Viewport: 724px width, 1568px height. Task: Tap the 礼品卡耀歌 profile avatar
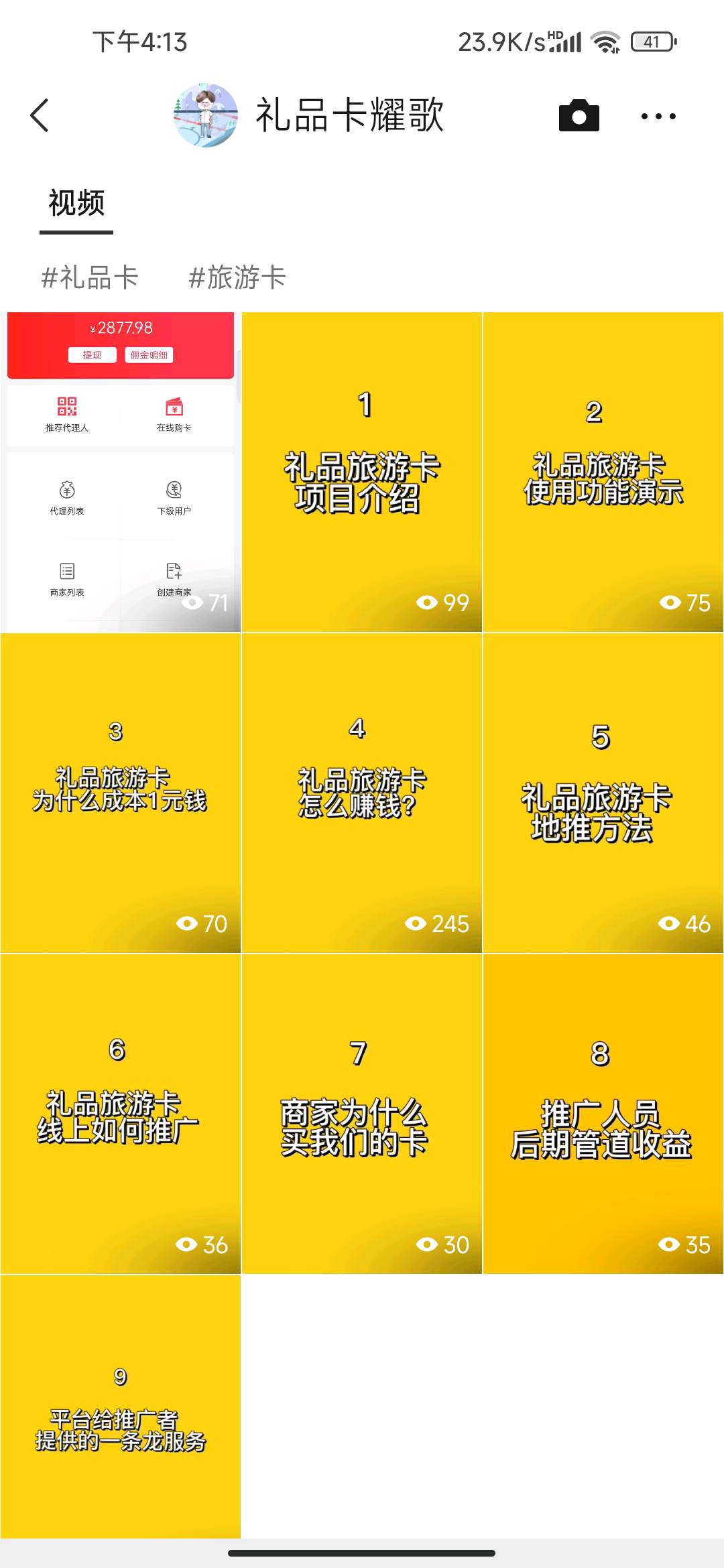(x=206, y=115)
